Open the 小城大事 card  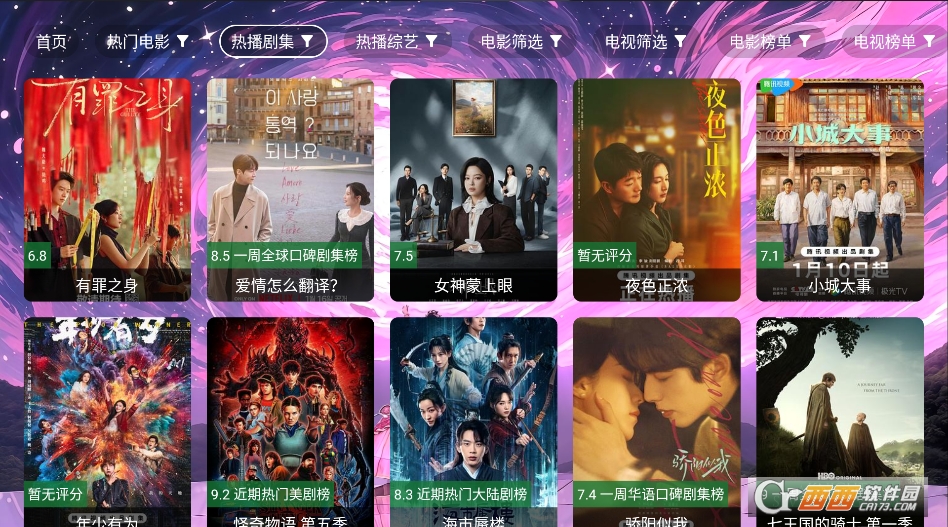[839, 190]
